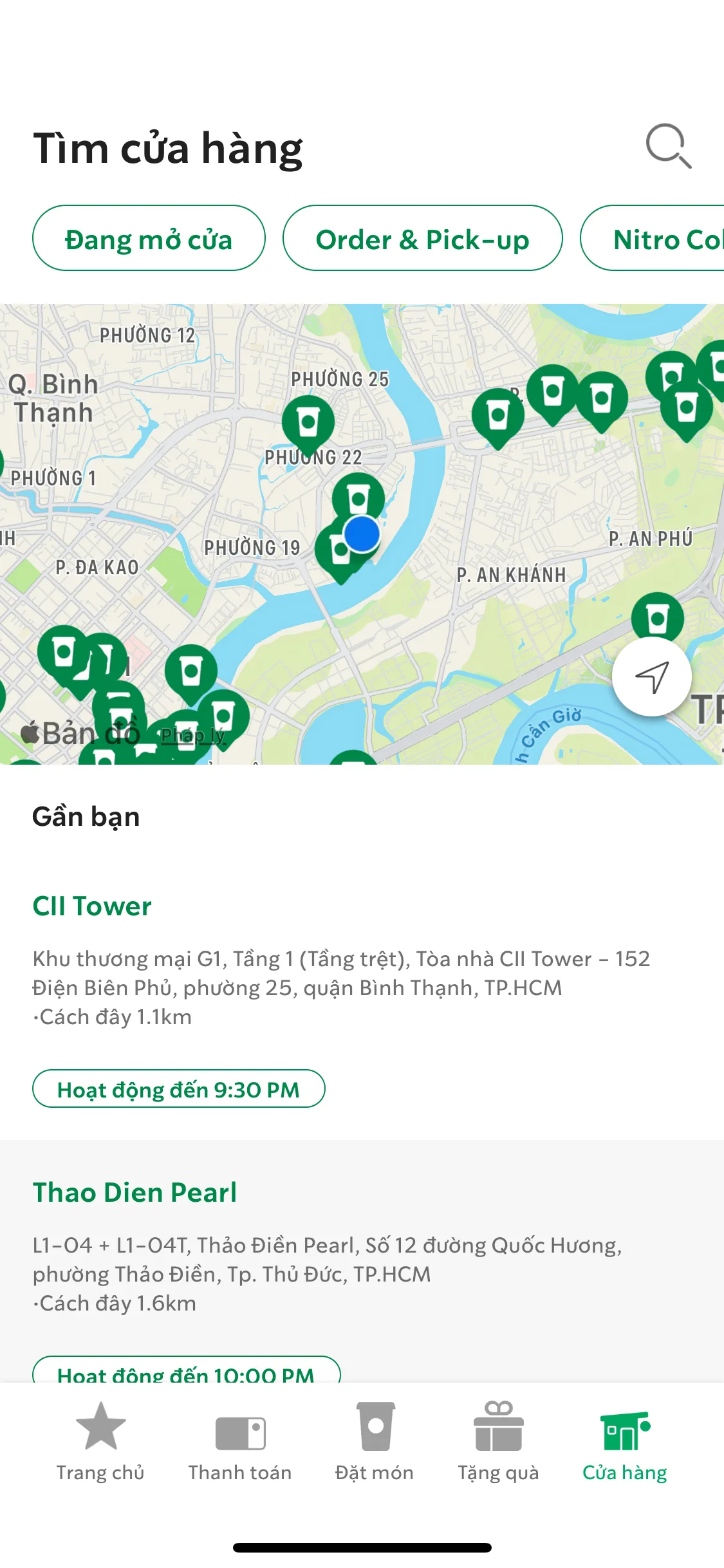Image resolution: width=724 pixels, height=1568 pixels.
Task: Recenter map with the location arrow button
Action: tap(652, 677)
